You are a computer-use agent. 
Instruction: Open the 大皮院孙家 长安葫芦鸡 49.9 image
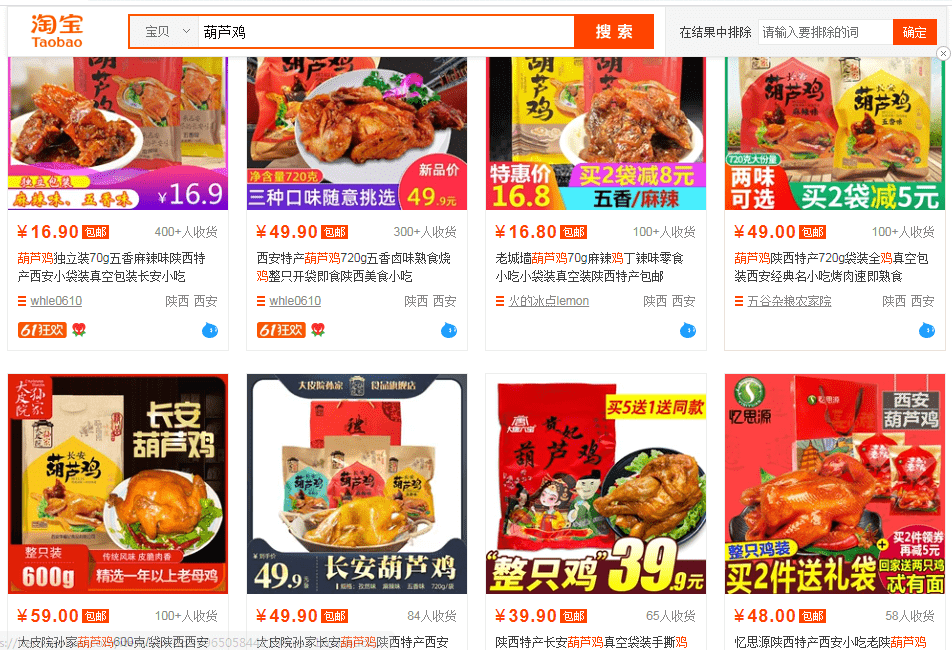click(357, 484)
